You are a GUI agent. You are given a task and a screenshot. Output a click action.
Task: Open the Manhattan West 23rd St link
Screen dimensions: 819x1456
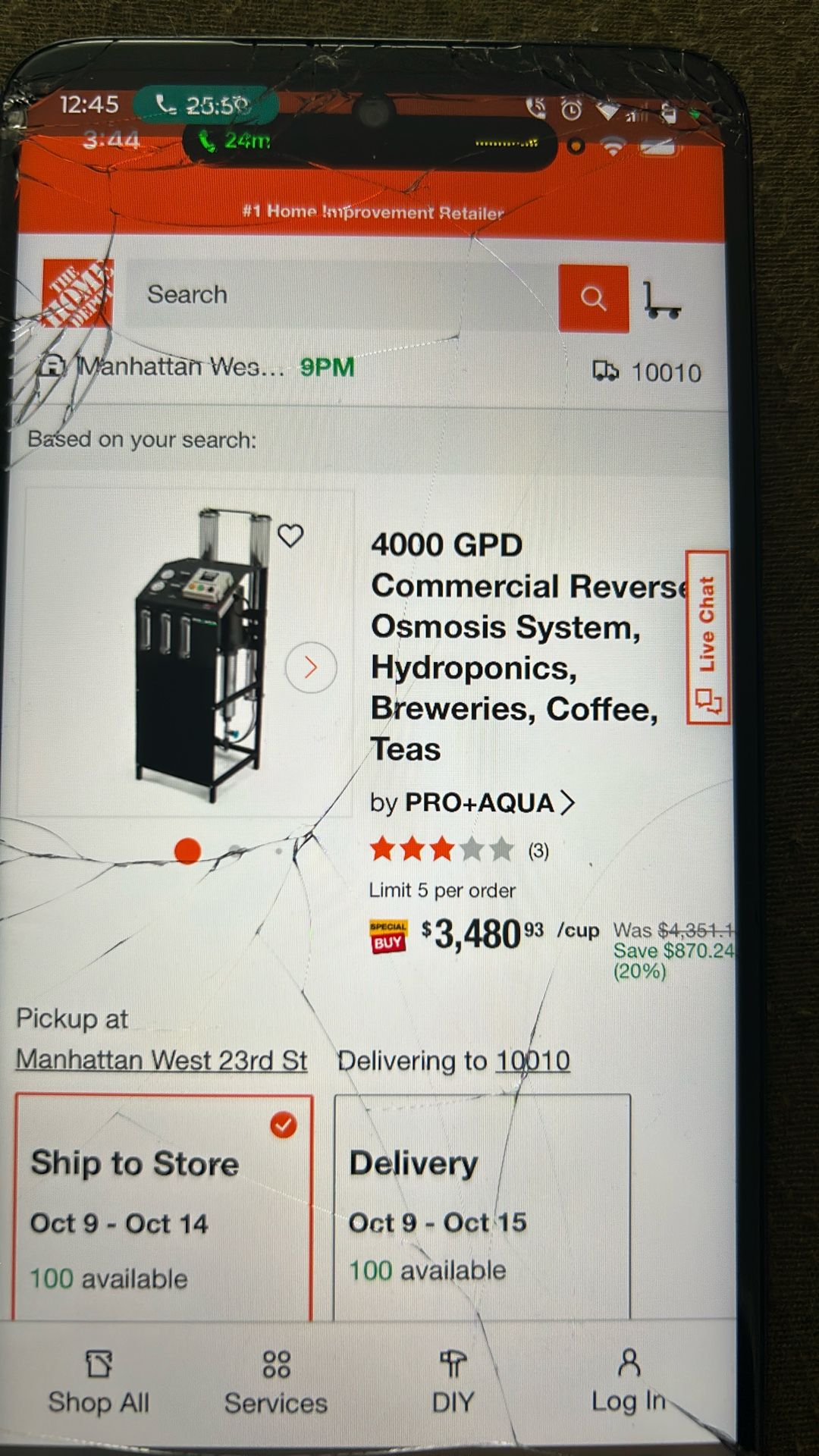(x=162, y=1060)
